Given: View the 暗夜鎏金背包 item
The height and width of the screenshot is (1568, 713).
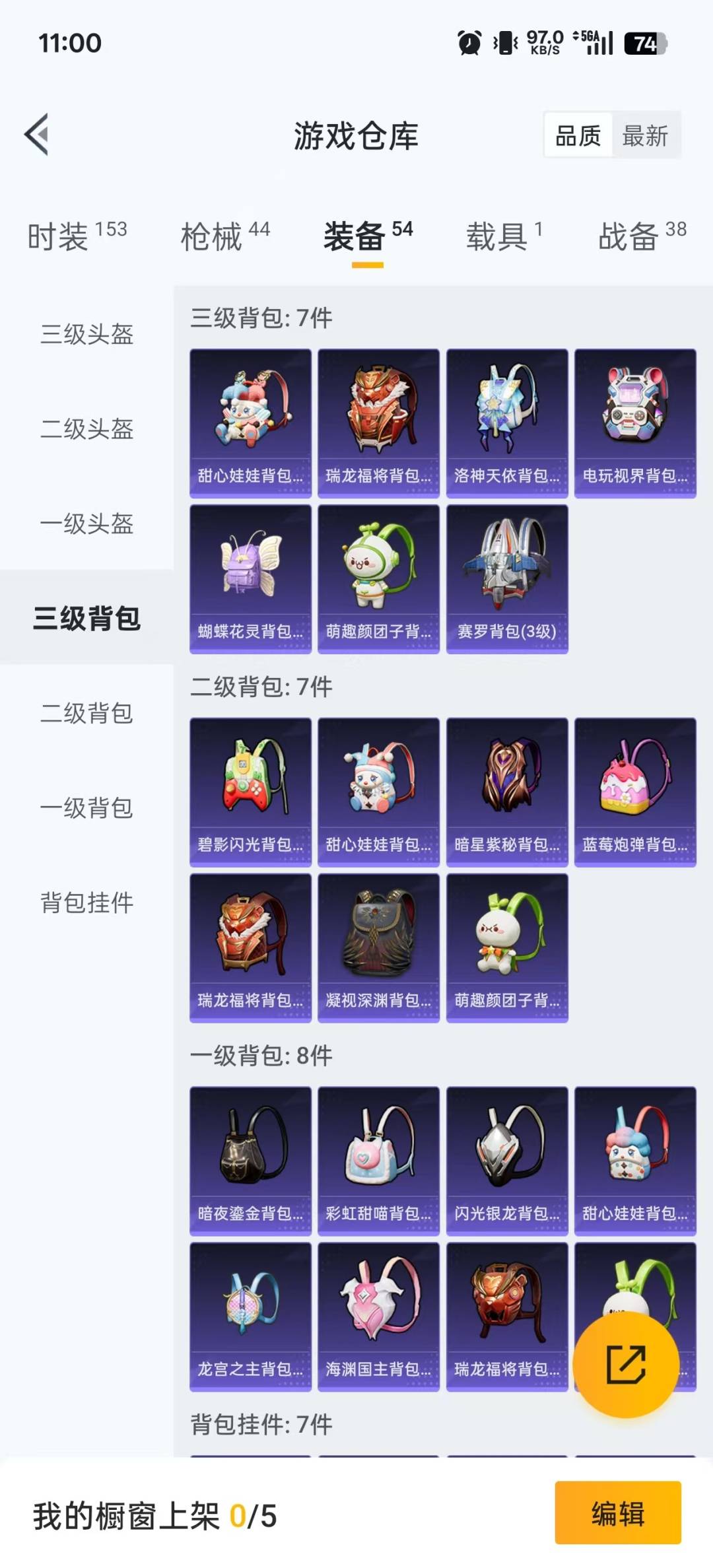Looking at the screenshot, I should (250, 1161).
